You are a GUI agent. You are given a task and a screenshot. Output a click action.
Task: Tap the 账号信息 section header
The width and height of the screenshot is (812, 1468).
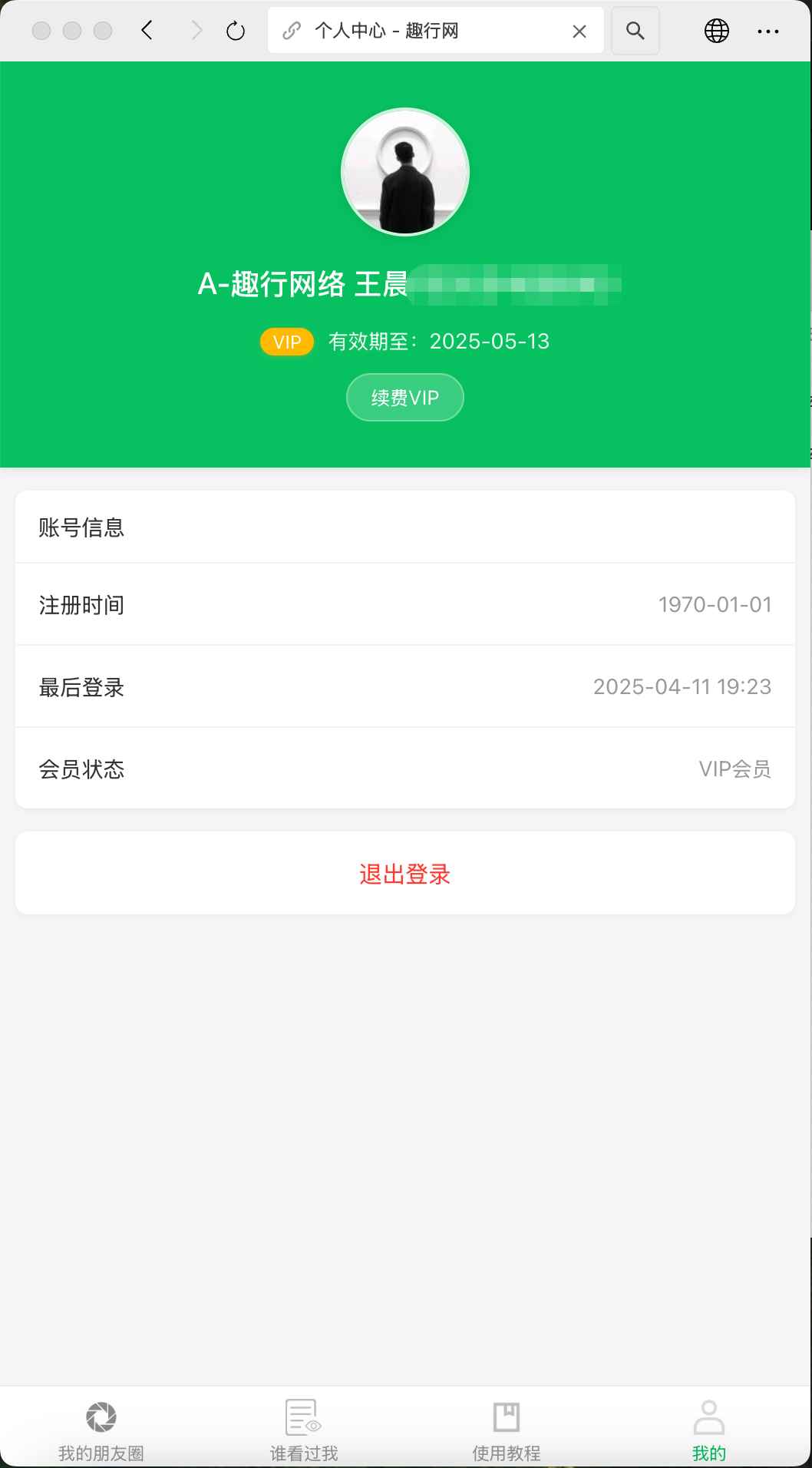[x=81, y=527]
